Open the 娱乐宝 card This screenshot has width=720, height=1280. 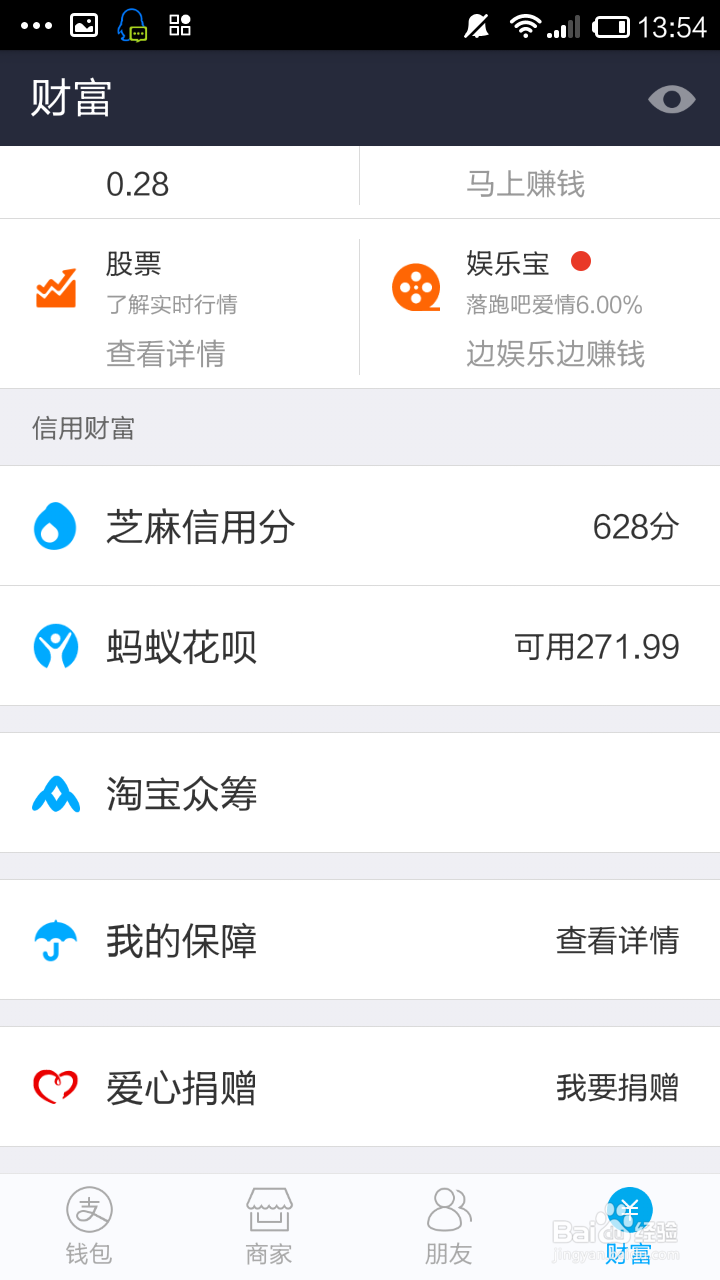(540, 306)
